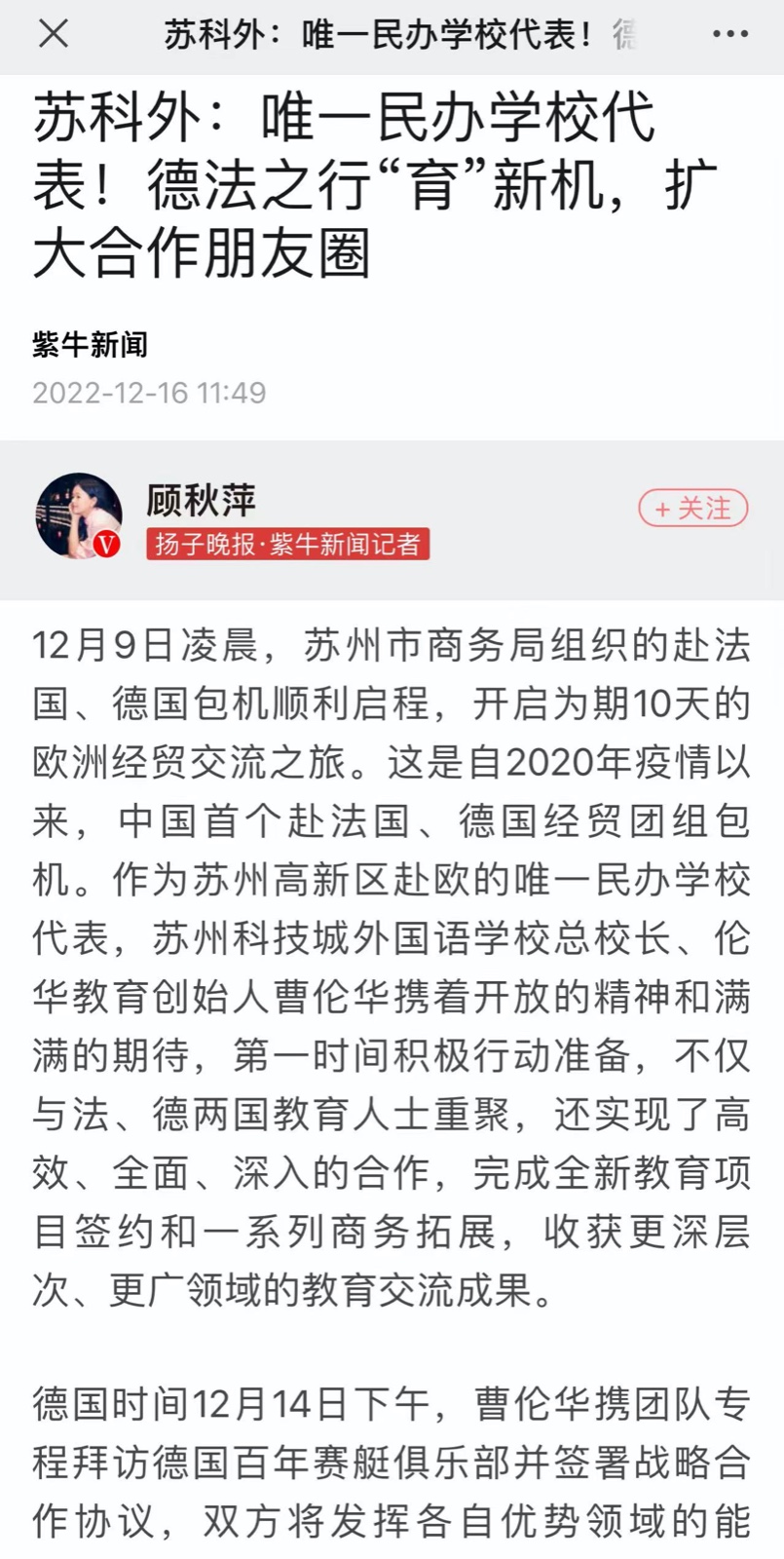This screenshot has height=1559, width=784.
Task: Close the article page
Action: point(54,34)
